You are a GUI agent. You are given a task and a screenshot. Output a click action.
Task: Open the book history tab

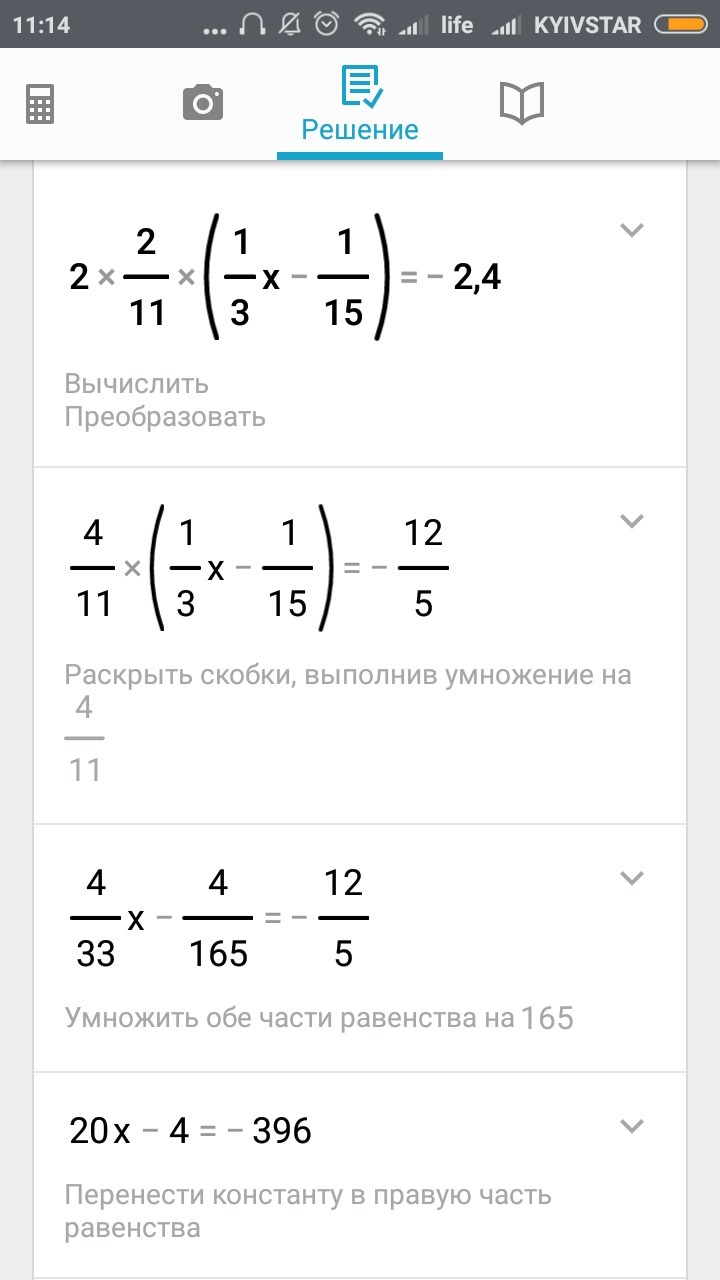521,103
